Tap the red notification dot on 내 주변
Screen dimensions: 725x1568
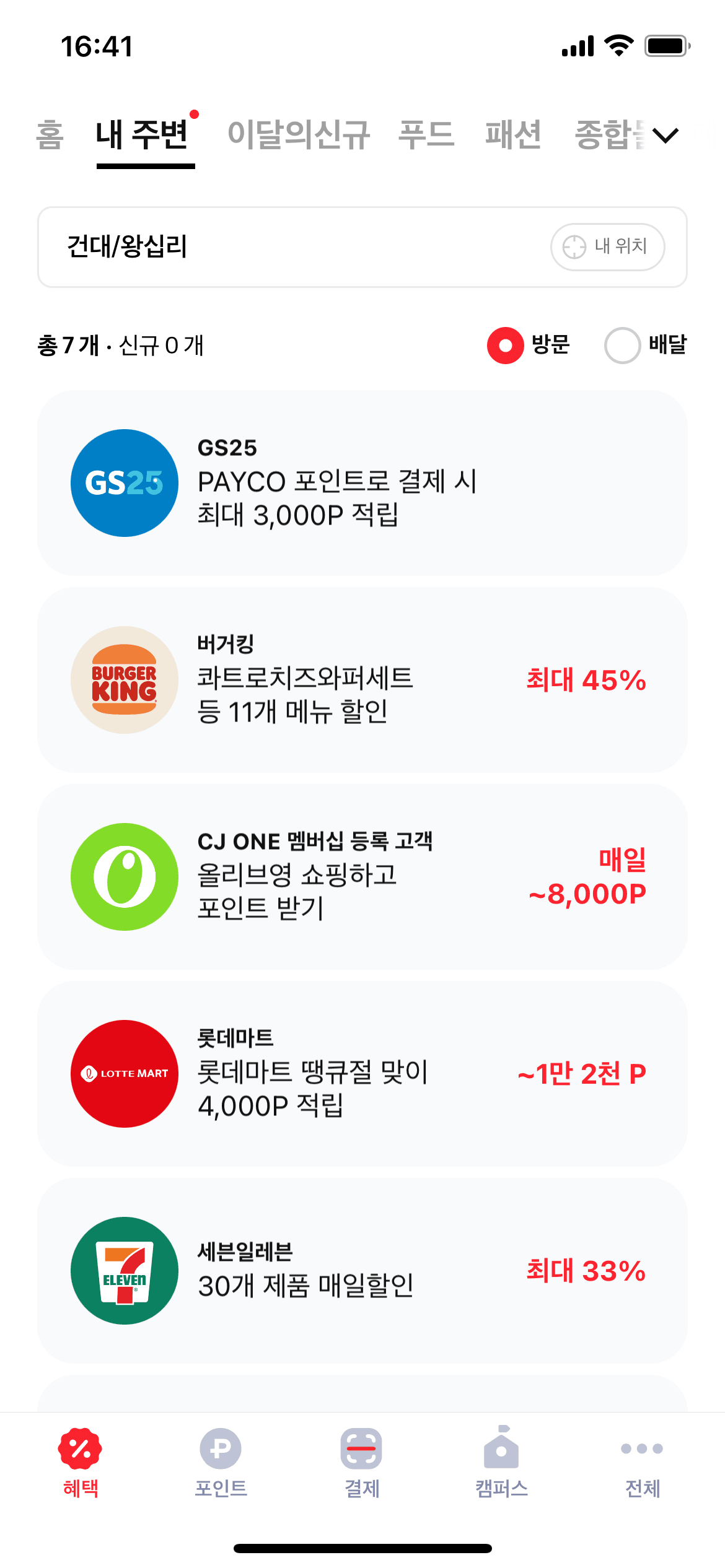[x=194, y=114]
